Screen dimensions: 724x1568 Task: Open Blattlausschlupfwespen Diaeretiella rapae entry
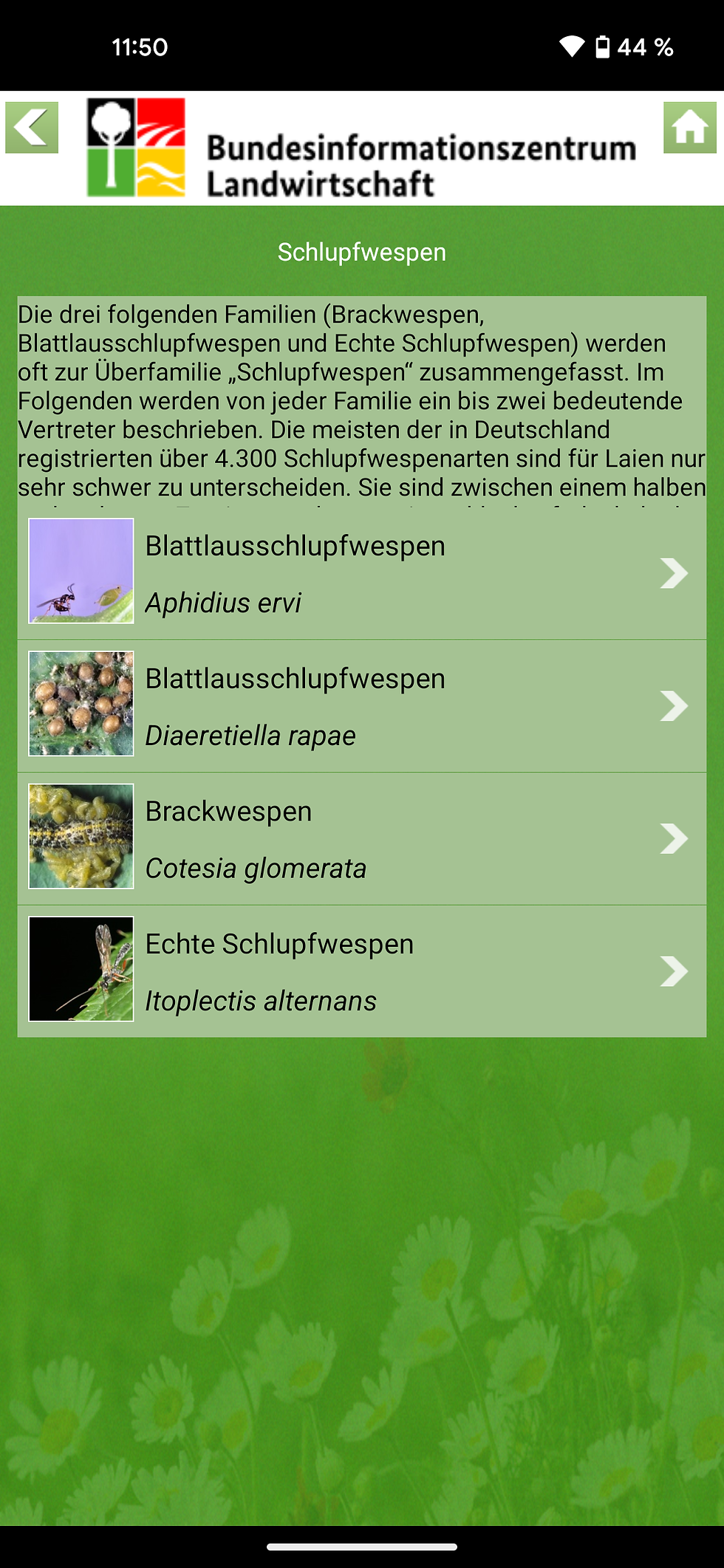(361, 706)
